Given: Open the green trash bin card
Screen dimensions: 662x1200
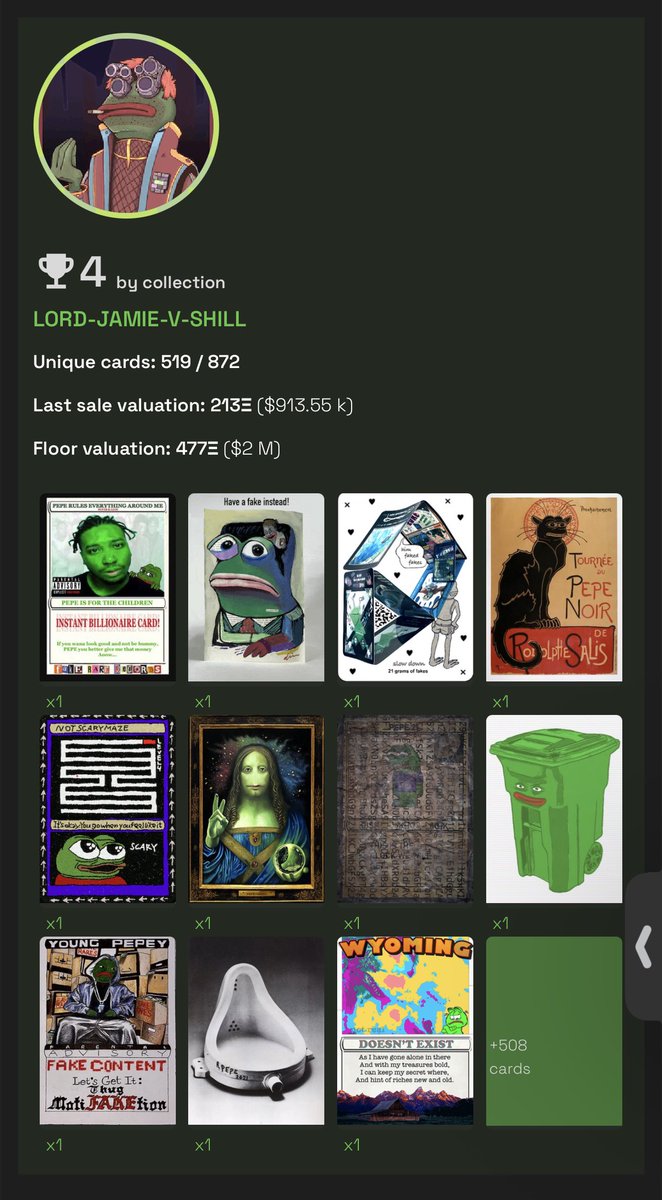Looking at the screenshot, I should point(554,809).
